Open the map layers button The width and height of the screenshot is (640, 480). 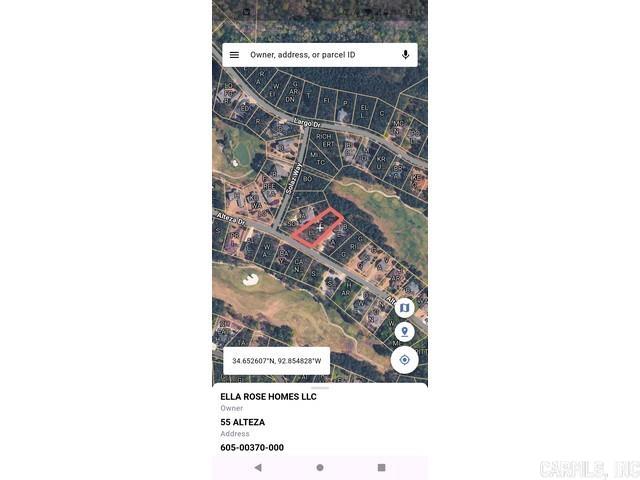pos(405,308)
